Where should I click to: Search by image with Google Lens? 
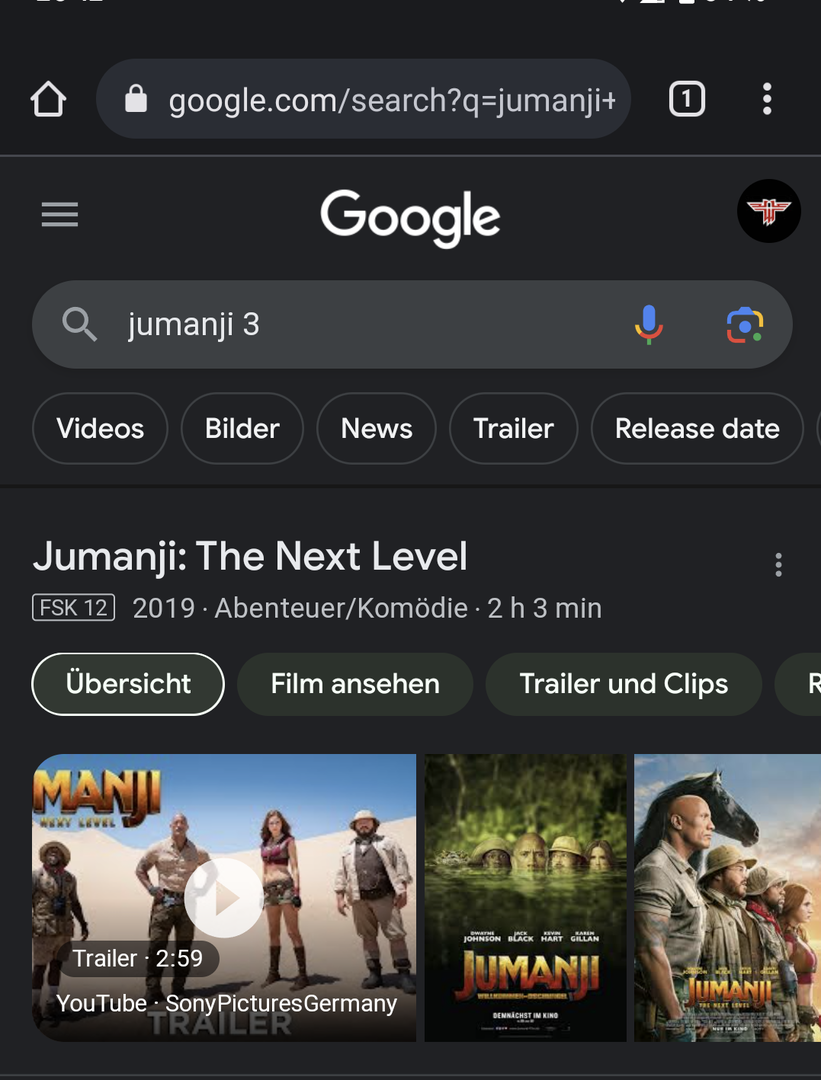[x=745, y=325]
